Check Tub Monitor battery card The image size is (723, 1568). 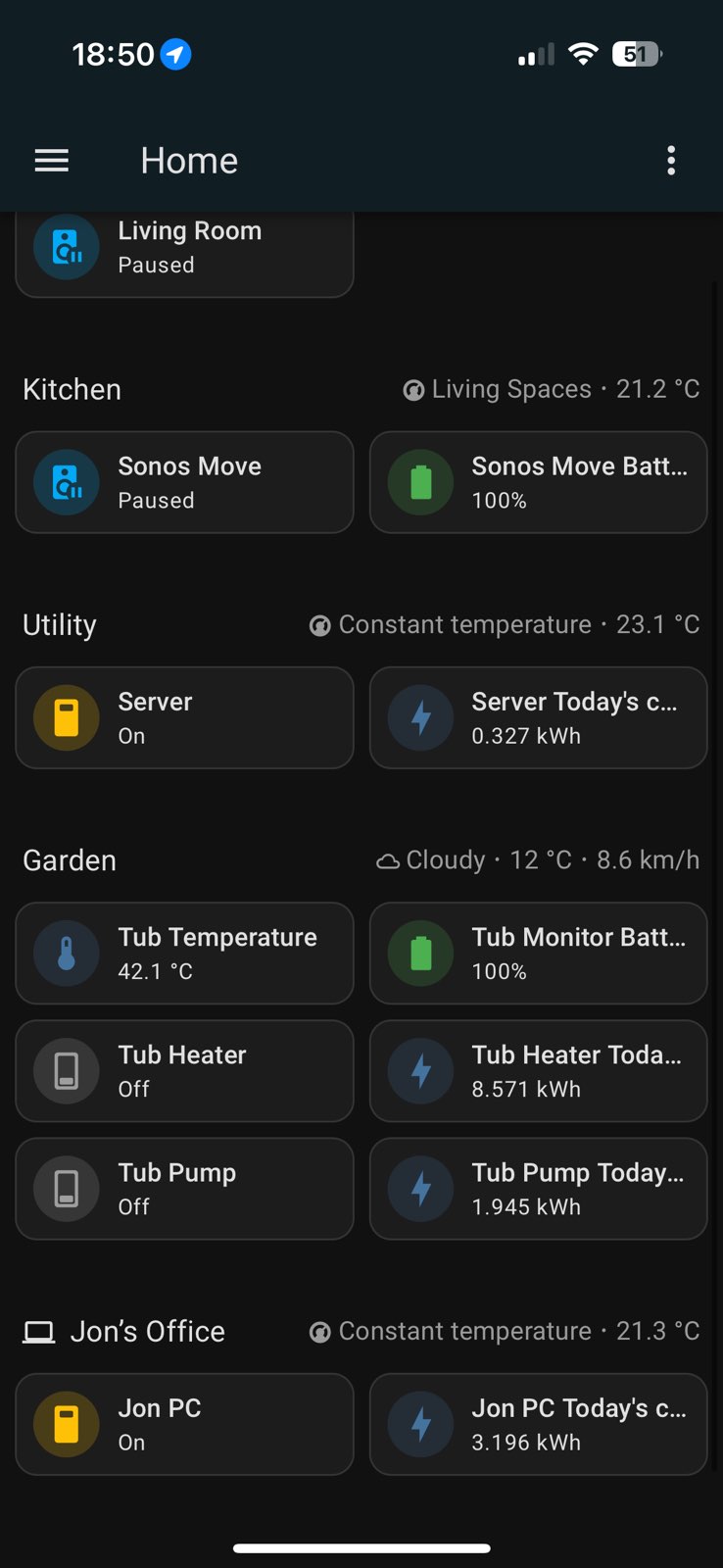[538, 953]
